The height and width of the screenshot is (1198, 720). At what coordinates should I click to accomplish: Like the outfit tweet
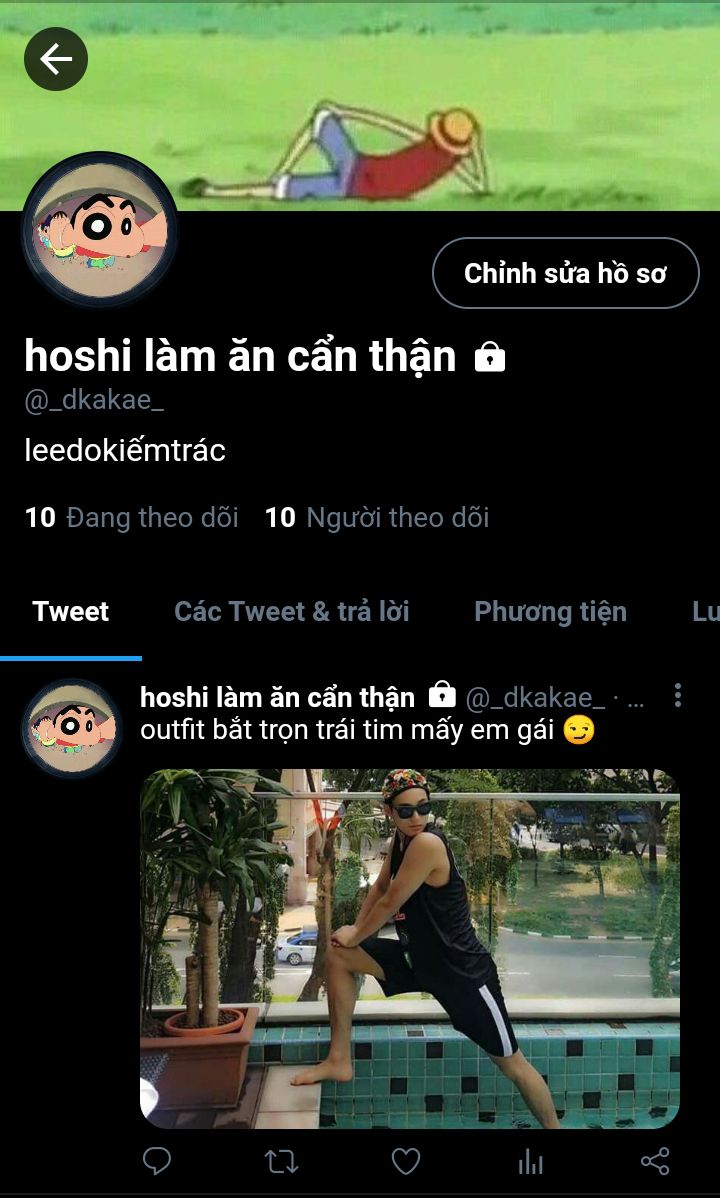coord(405,1160)
